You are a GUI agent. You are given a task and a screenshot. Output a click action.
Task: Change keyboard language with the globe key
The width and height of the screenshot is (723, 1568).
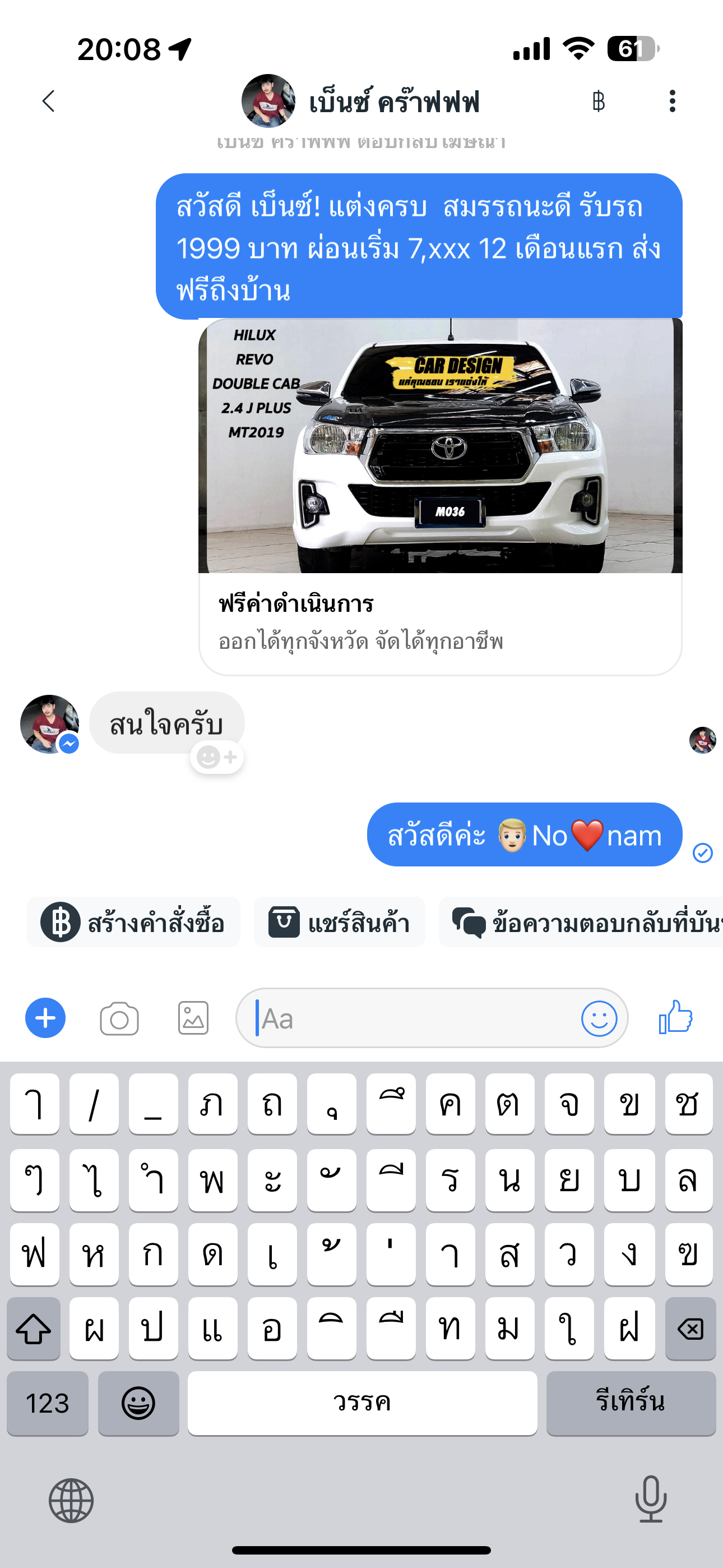point(71,1501)
